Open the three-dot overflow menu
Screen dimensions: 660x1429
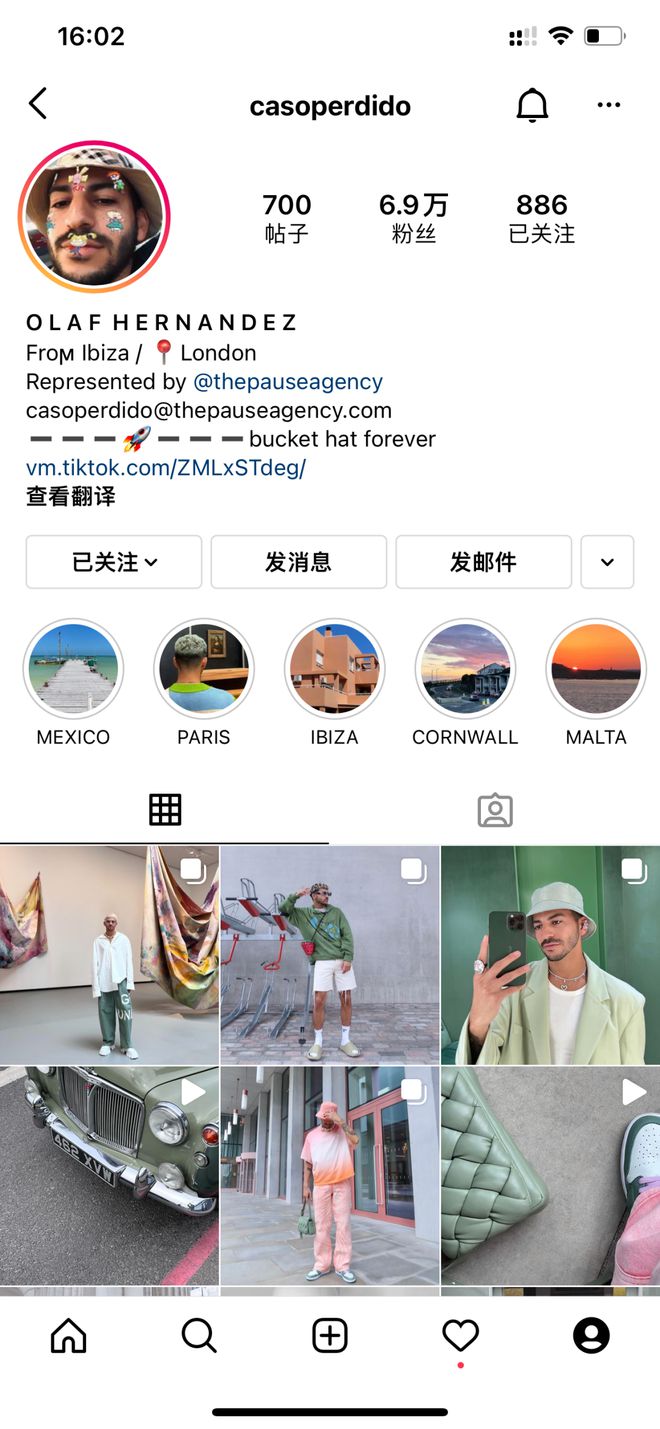(x=608, y=105)
